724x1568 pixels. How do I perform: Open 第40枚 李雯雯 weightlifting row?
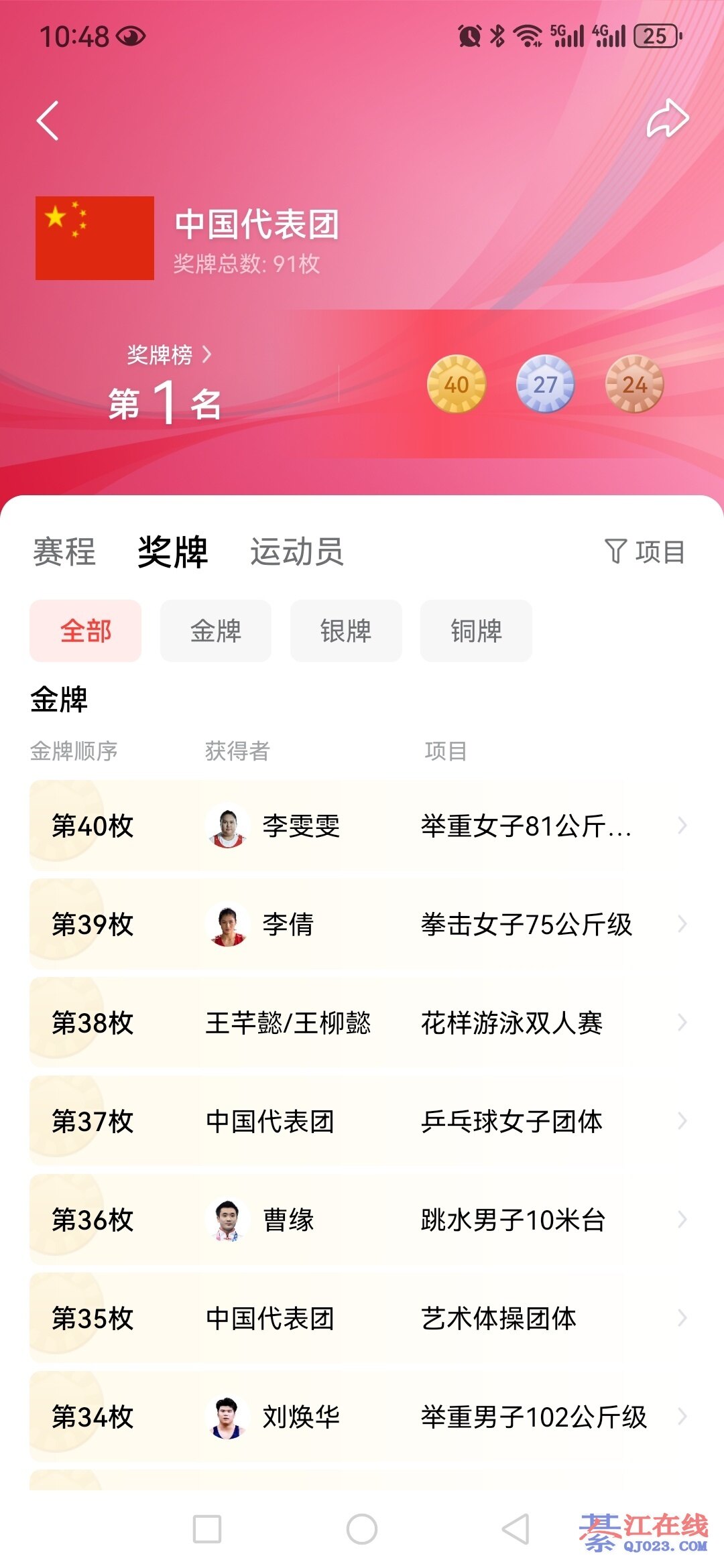(x=362, y=826)
